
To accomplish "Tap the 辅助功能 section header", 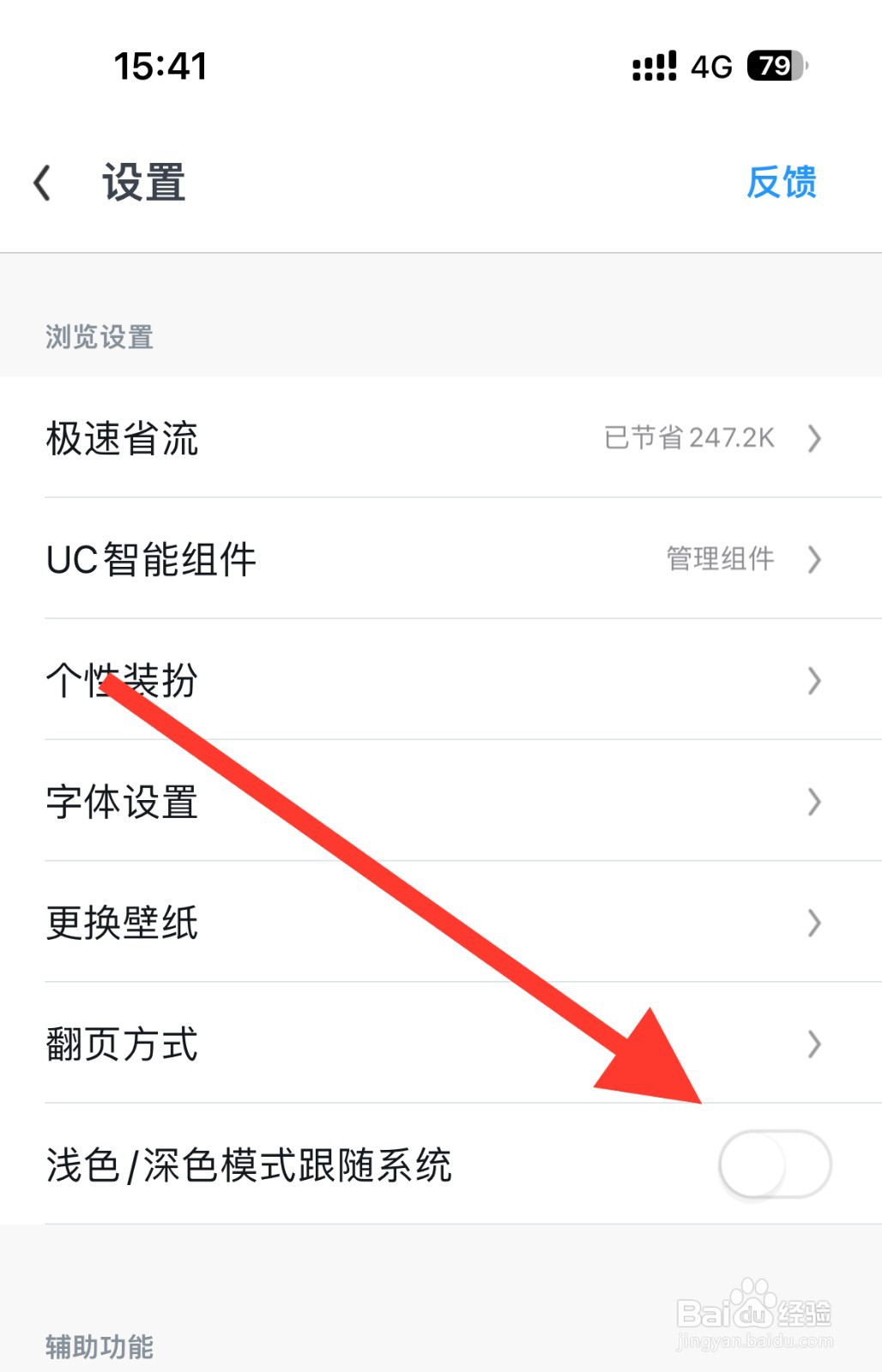I will (x=100, y=1348).
